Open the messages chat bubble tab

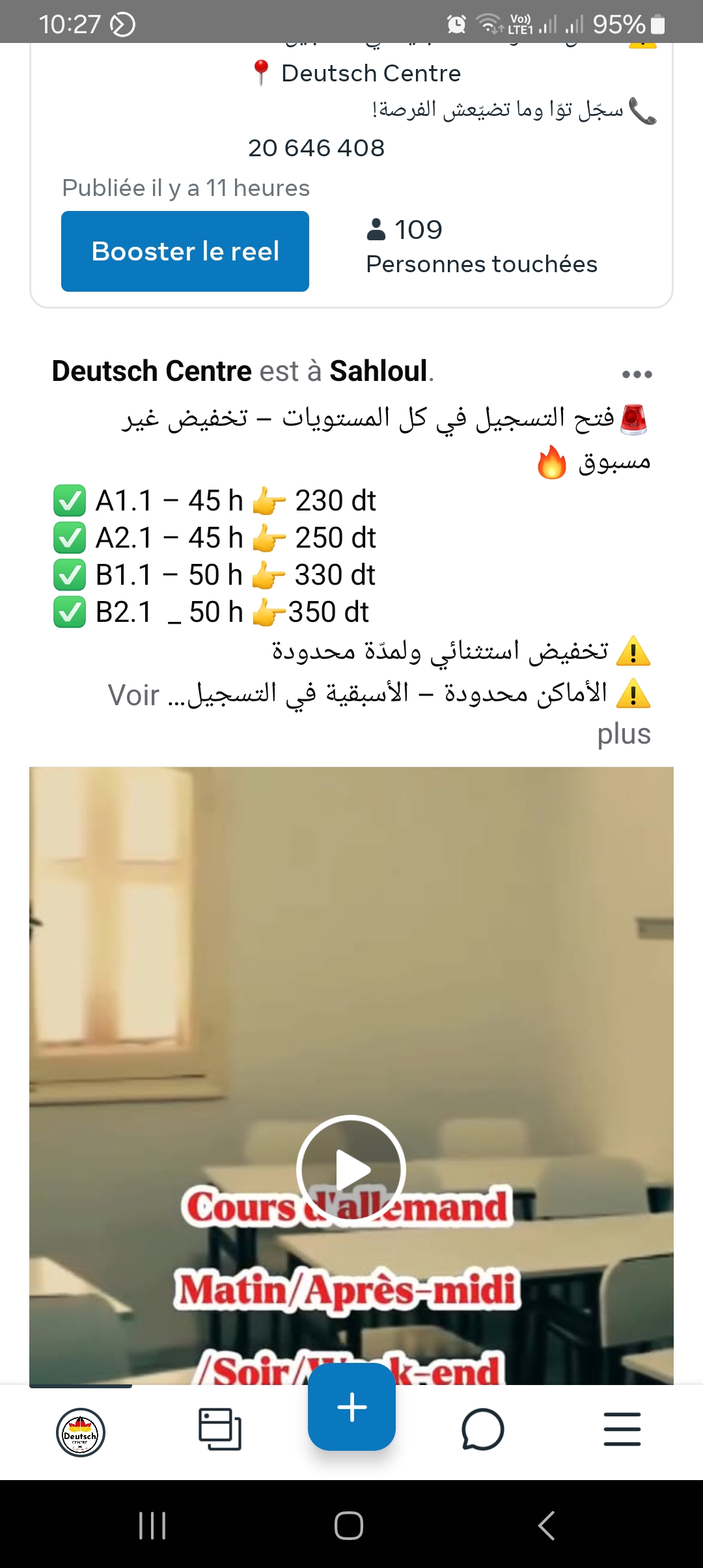[482, 1430]
